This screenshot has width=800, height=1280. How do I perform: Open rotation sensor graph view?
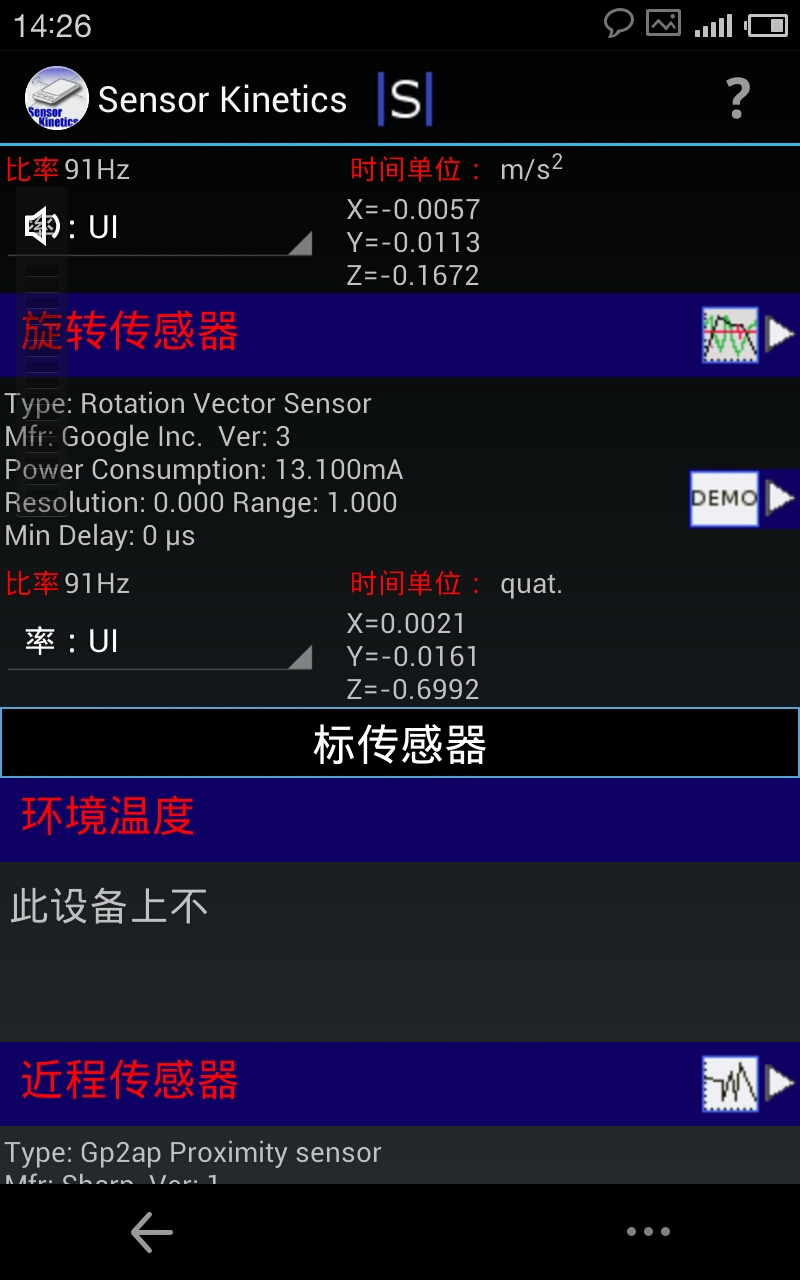click(747, 334)
